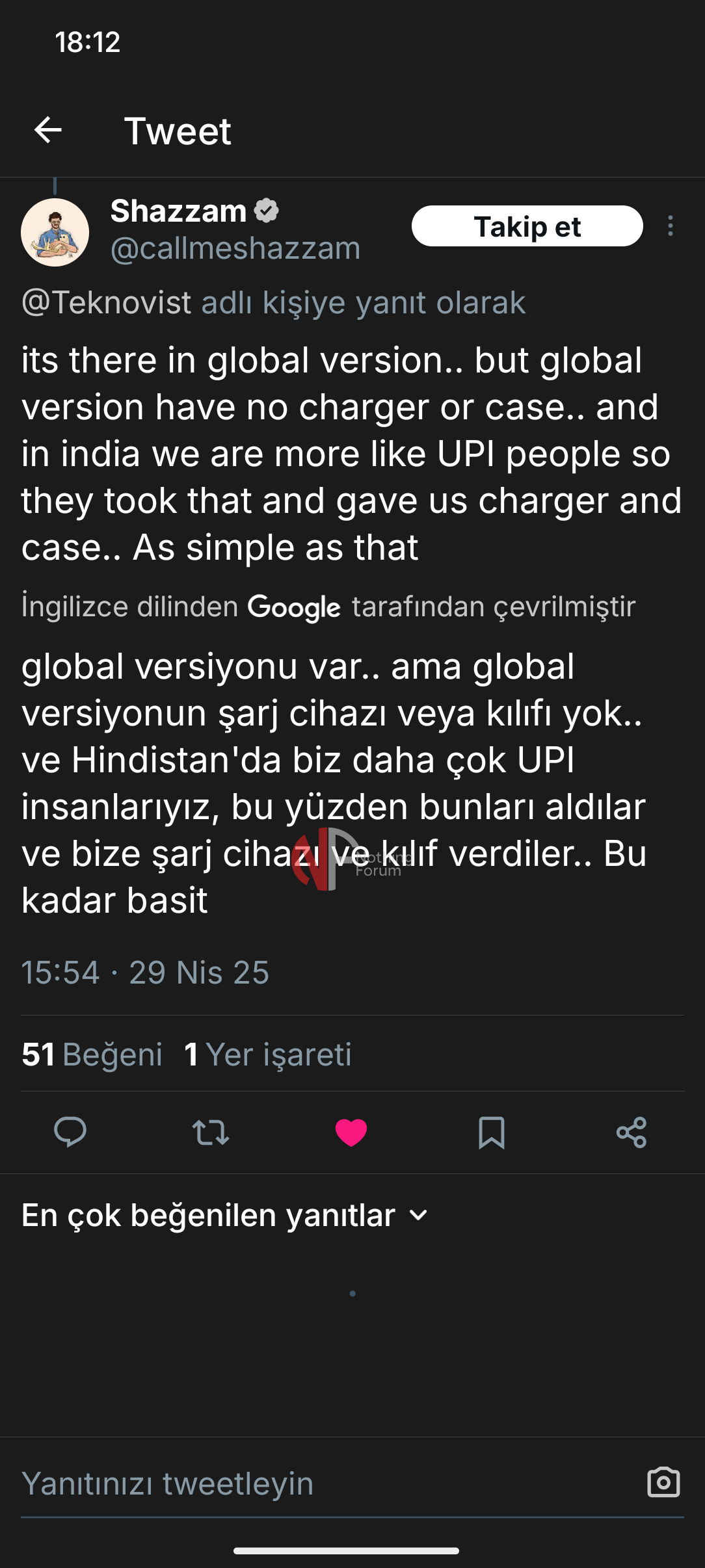Open the @callmeshazzam handle
Image resolution: width=705 pixels, height=1568 pixels.
[x=235, y=248]
